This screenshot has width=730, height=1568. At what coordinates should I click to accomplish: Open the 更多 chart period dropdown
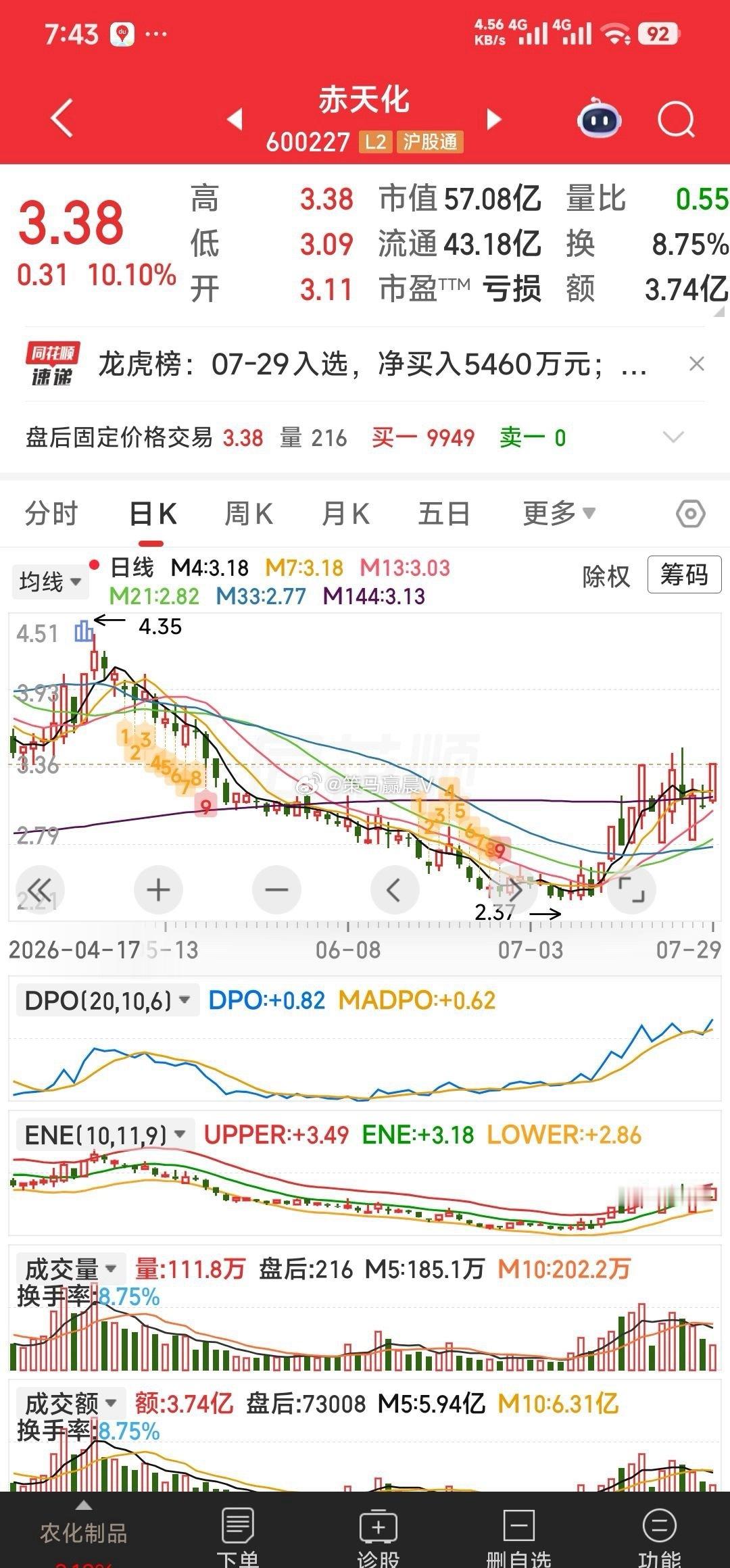559,514
